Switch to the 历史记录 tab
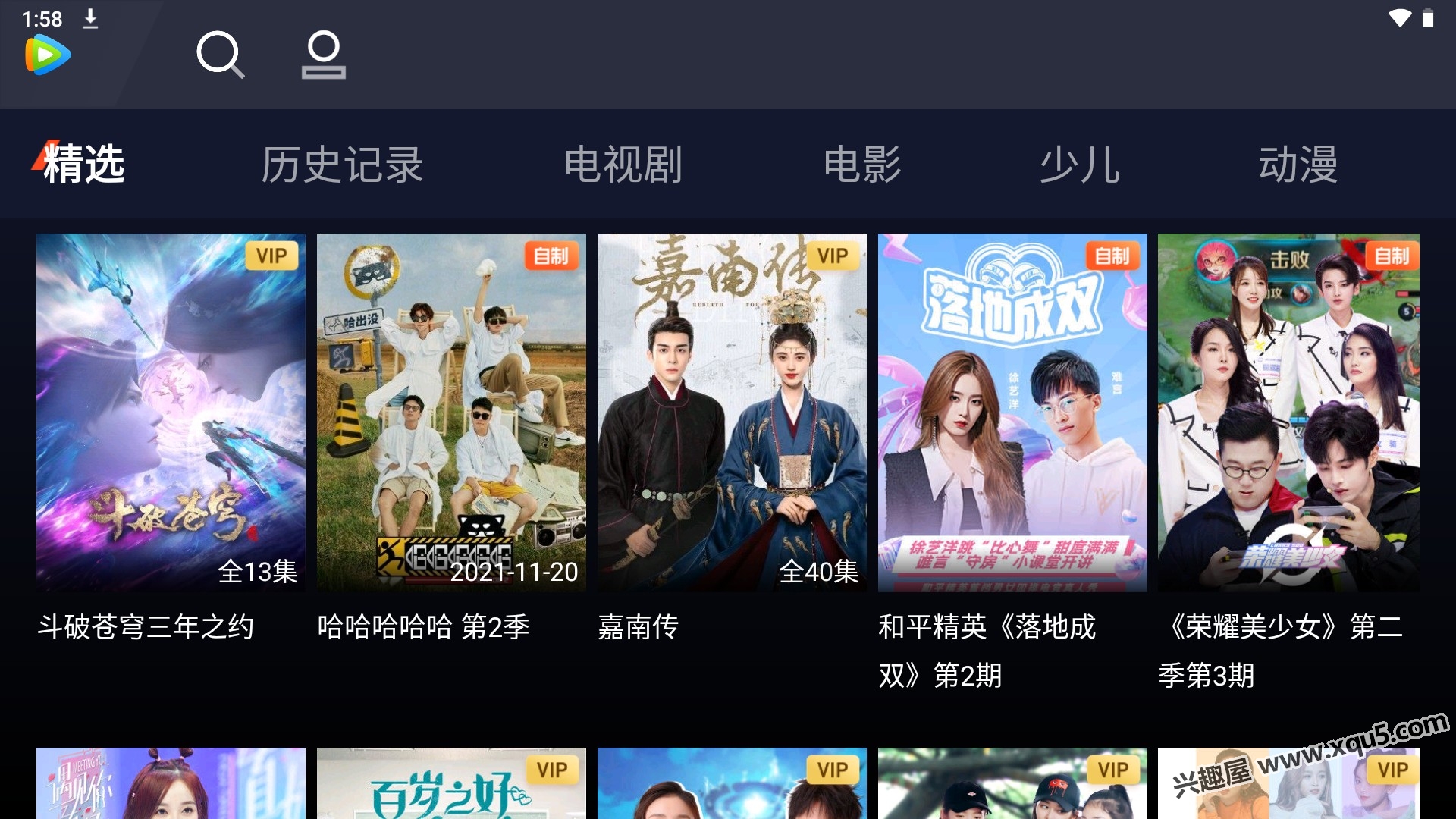1456x819 pixels. 342,165
